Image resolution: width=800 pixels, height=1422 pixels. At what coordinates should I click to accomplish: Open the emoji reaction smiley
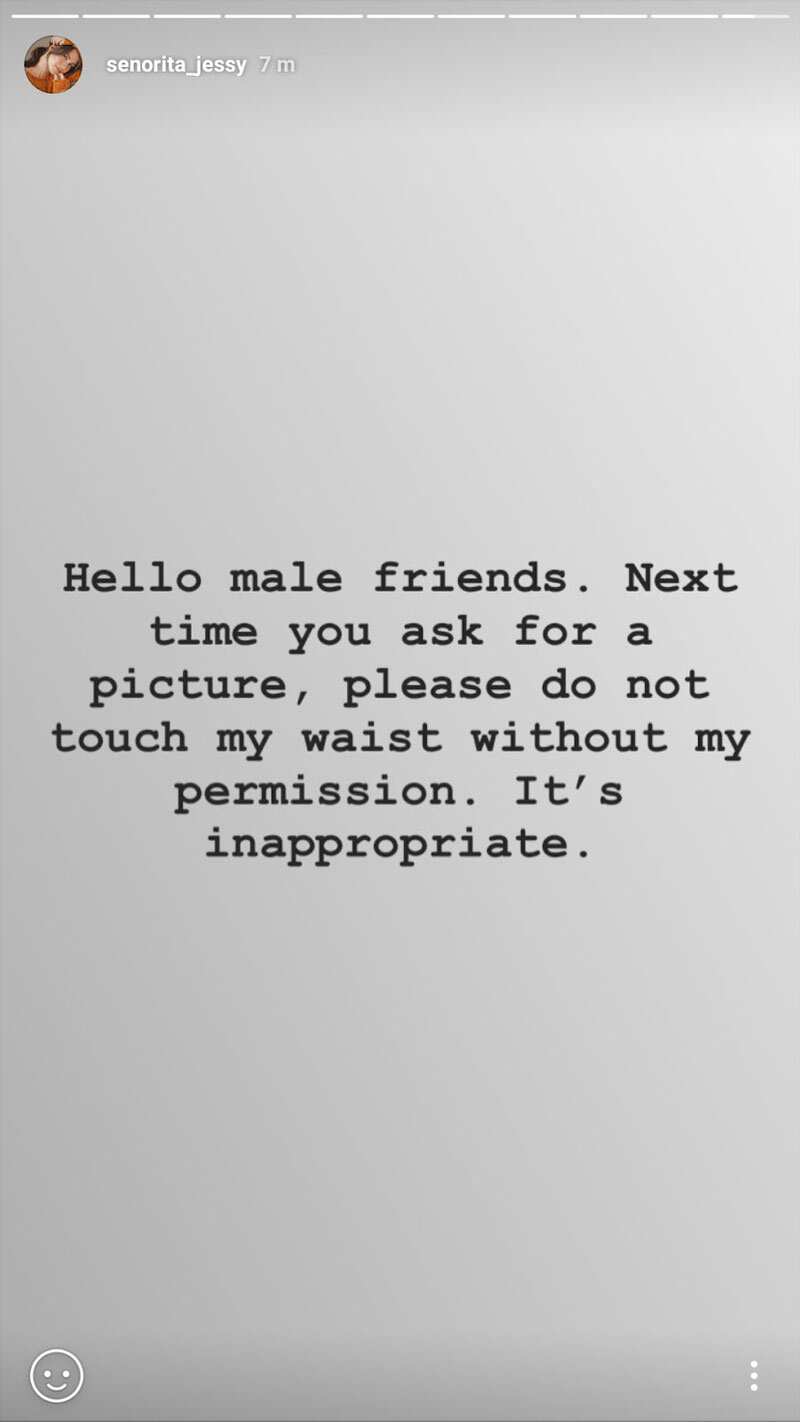pos(57,1376)
